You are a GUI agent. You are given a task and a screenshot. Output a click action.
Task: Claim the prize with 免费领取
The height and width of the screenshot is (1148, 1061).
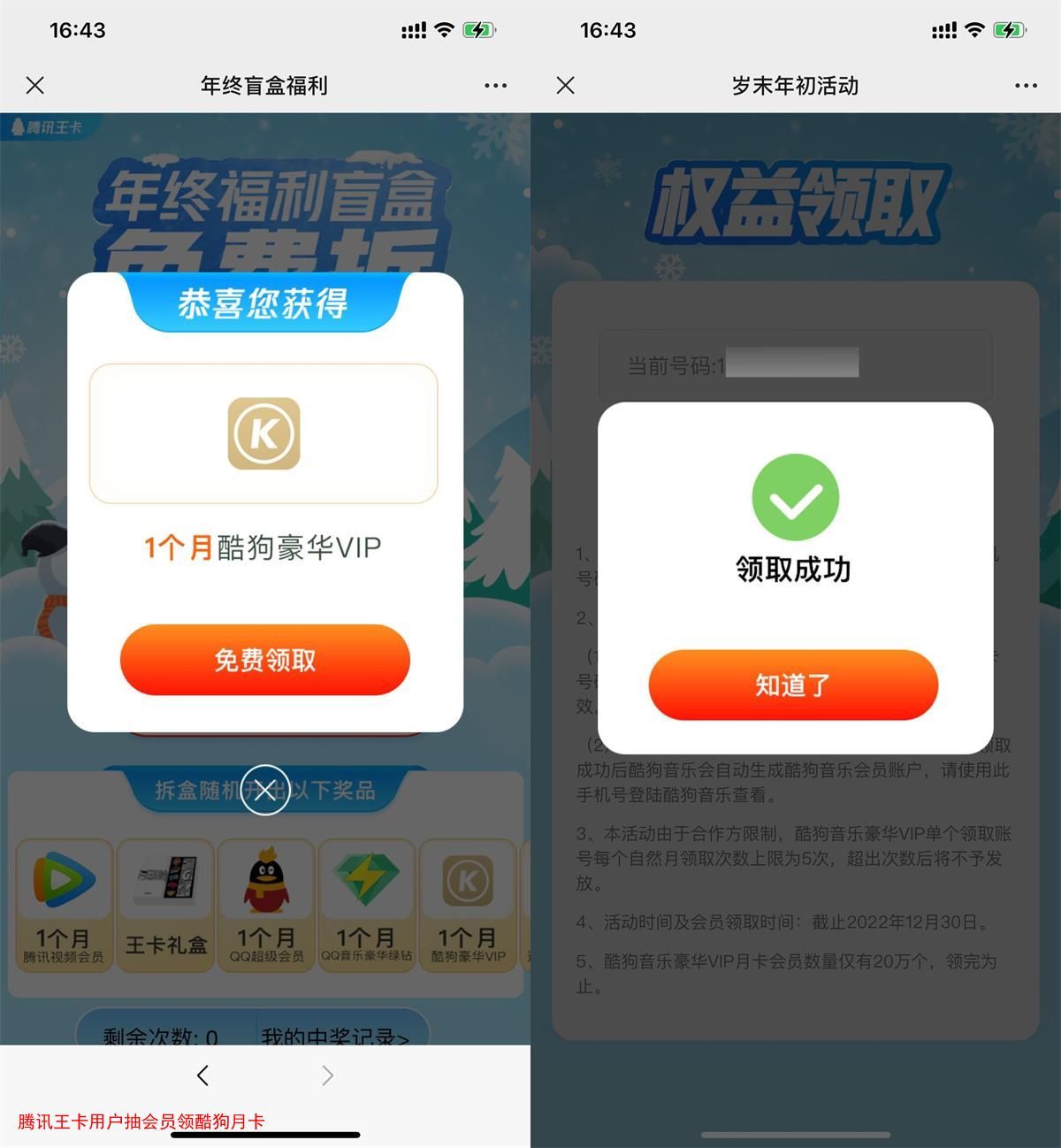click(264, 660)
